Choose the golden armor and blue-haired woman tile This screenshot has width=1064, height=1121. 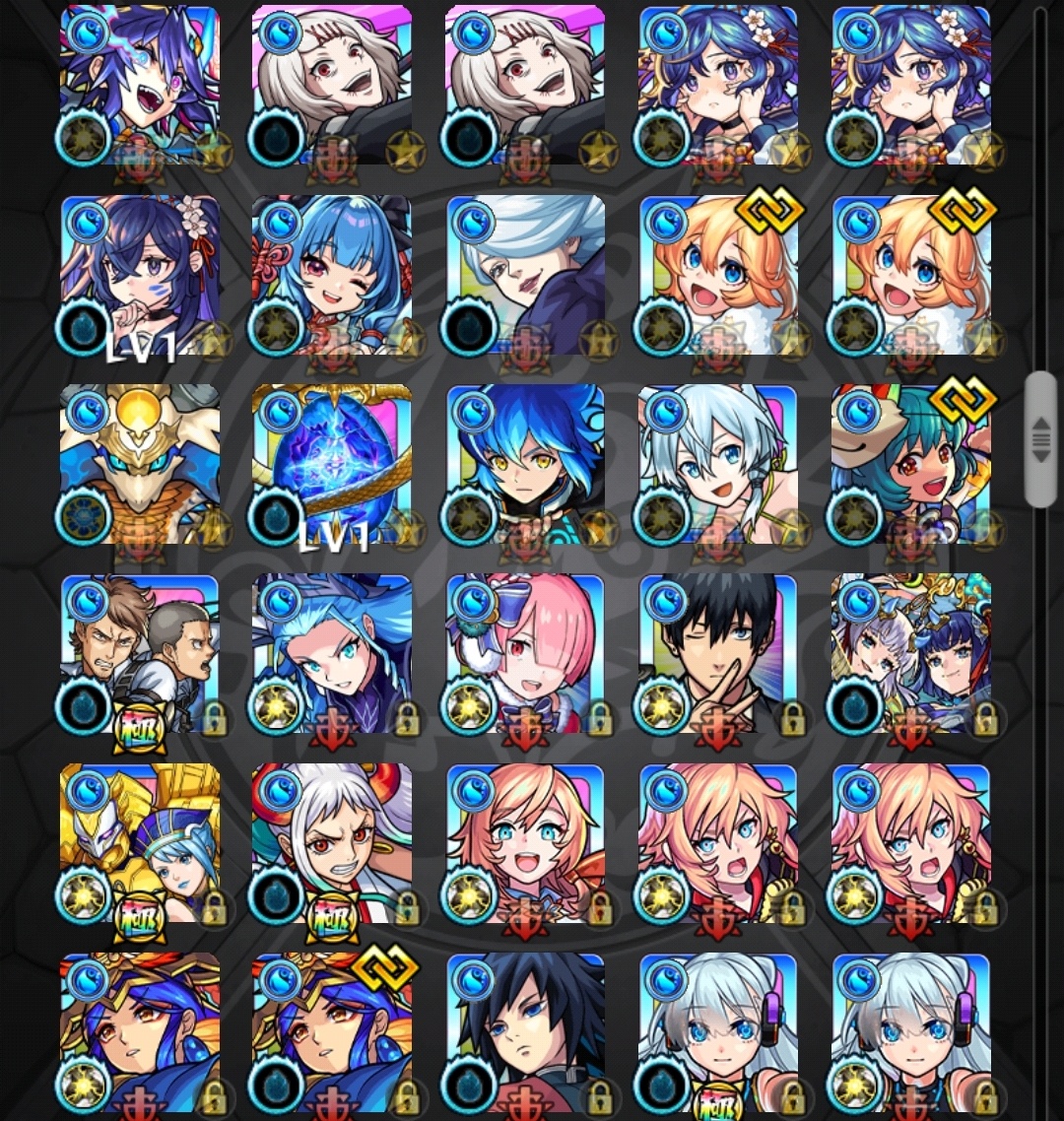click(139, 842)
